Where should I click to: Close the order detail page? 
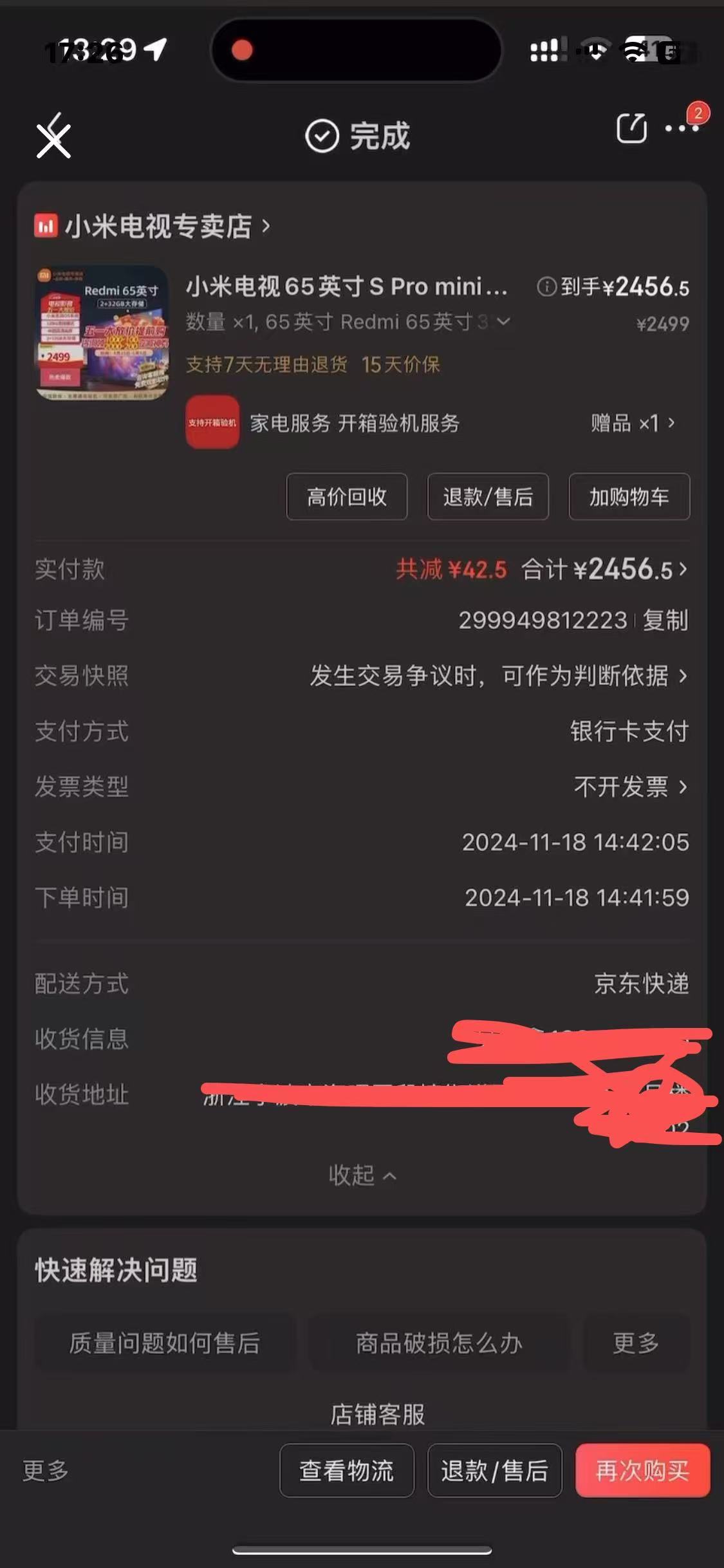click(x=53, y=138)
